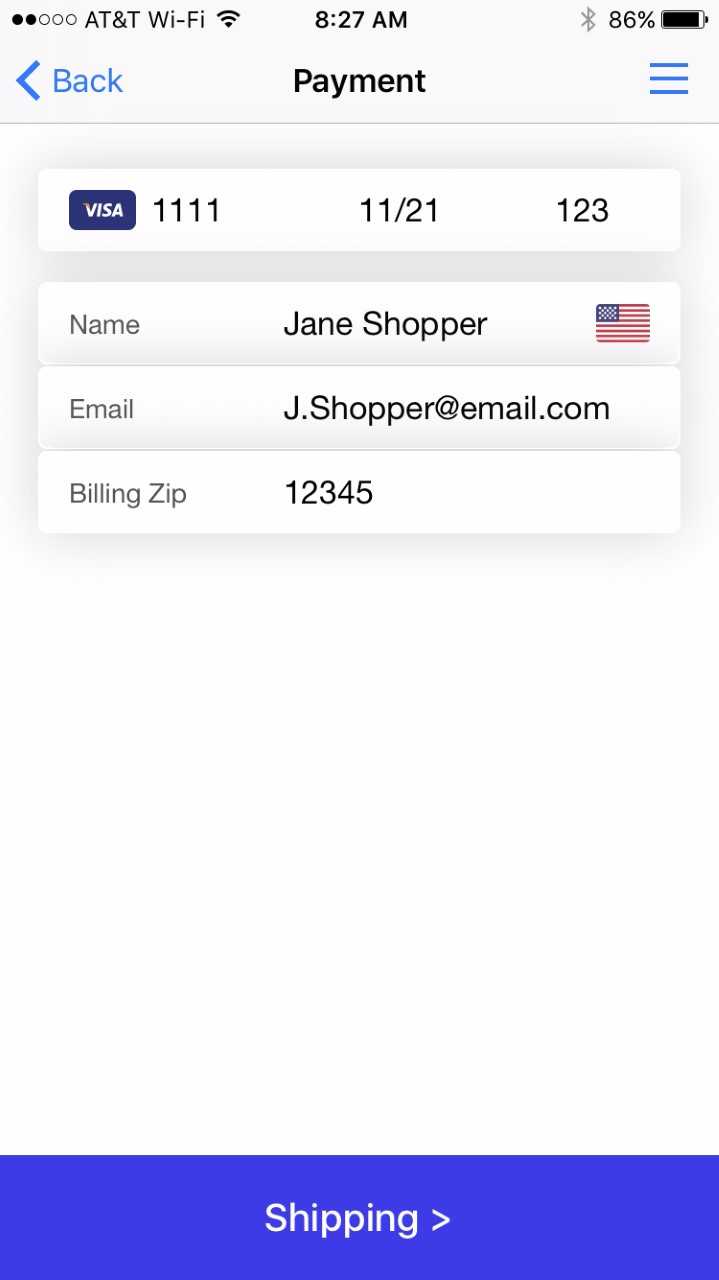Continue to Shipping
The image size is (719, 1280).
[359, 1218]
